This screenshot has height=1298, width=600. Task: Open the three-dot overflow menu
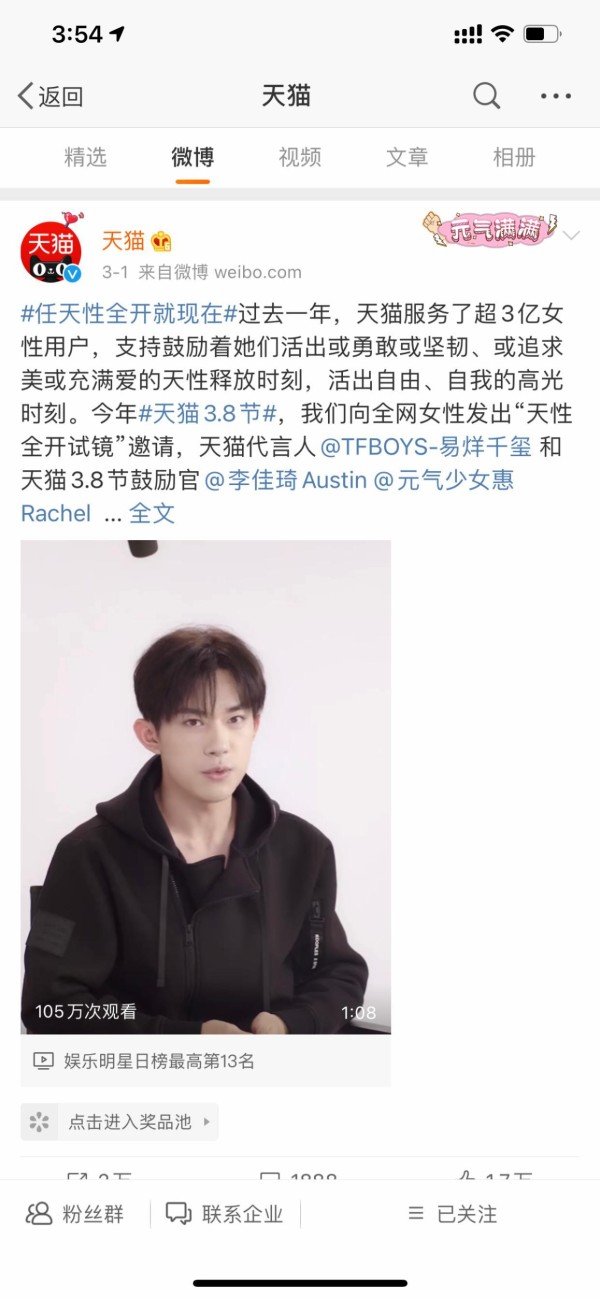click(x=555, y=96)
